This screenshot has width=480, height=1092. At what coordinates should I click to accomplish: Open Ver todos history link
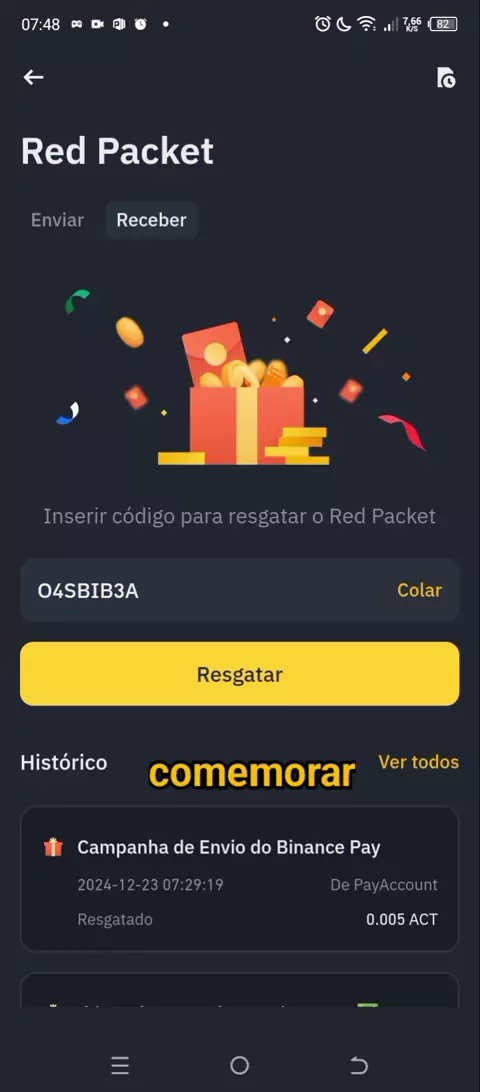(x=419, y=762)
